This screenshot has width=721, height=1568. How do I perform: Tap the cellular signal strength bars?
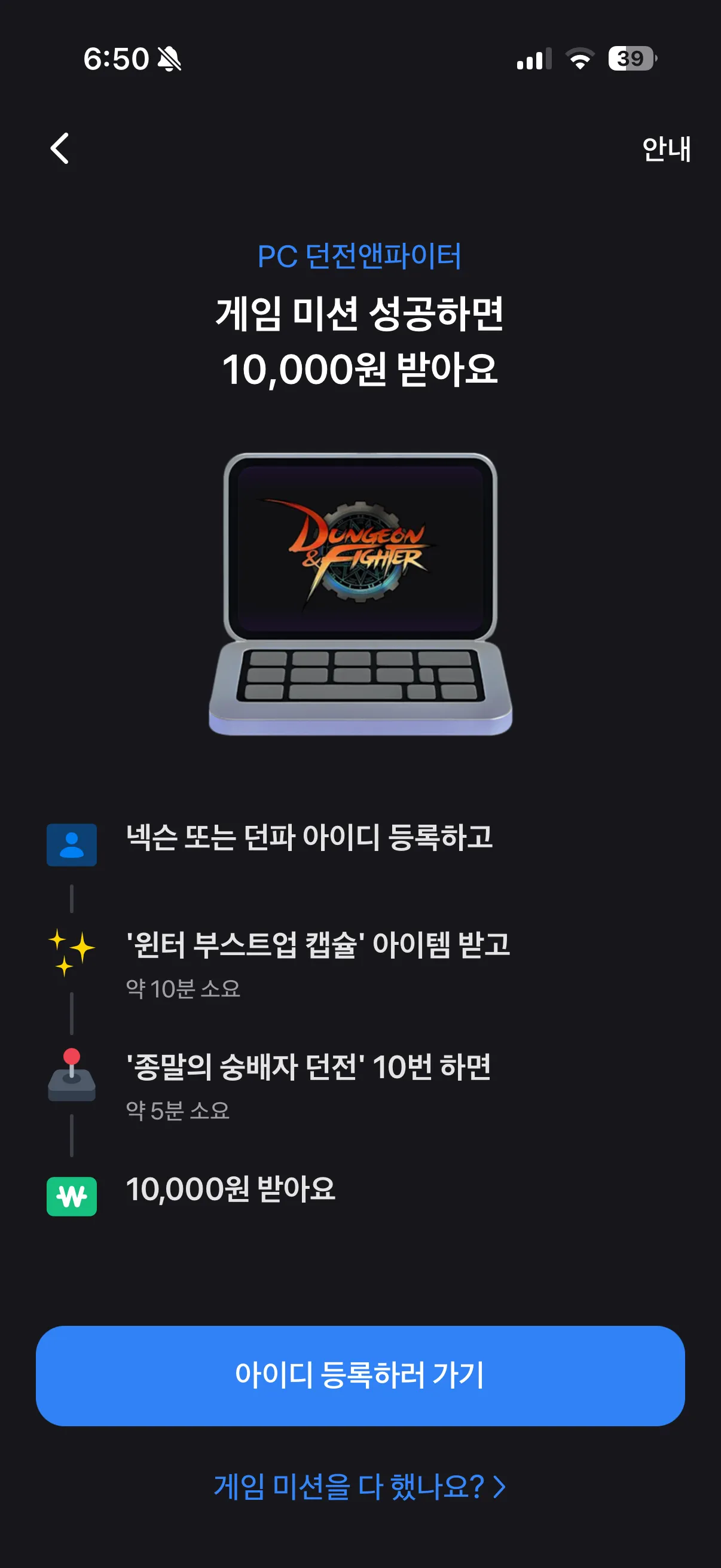pyautogui.click(x=534, y=58)
